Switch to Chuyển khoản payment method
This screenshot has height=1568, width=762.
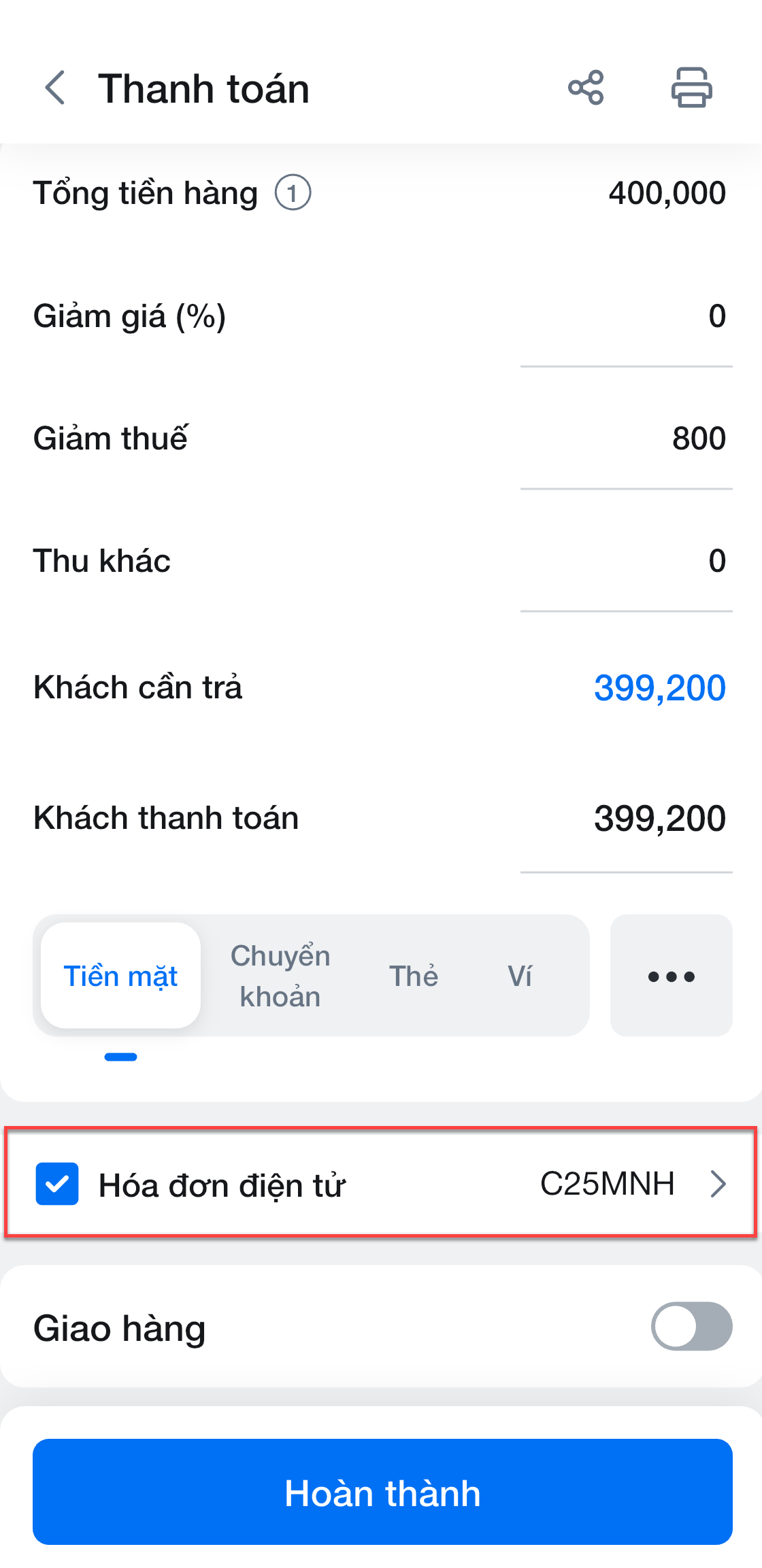tap(280, 976)
